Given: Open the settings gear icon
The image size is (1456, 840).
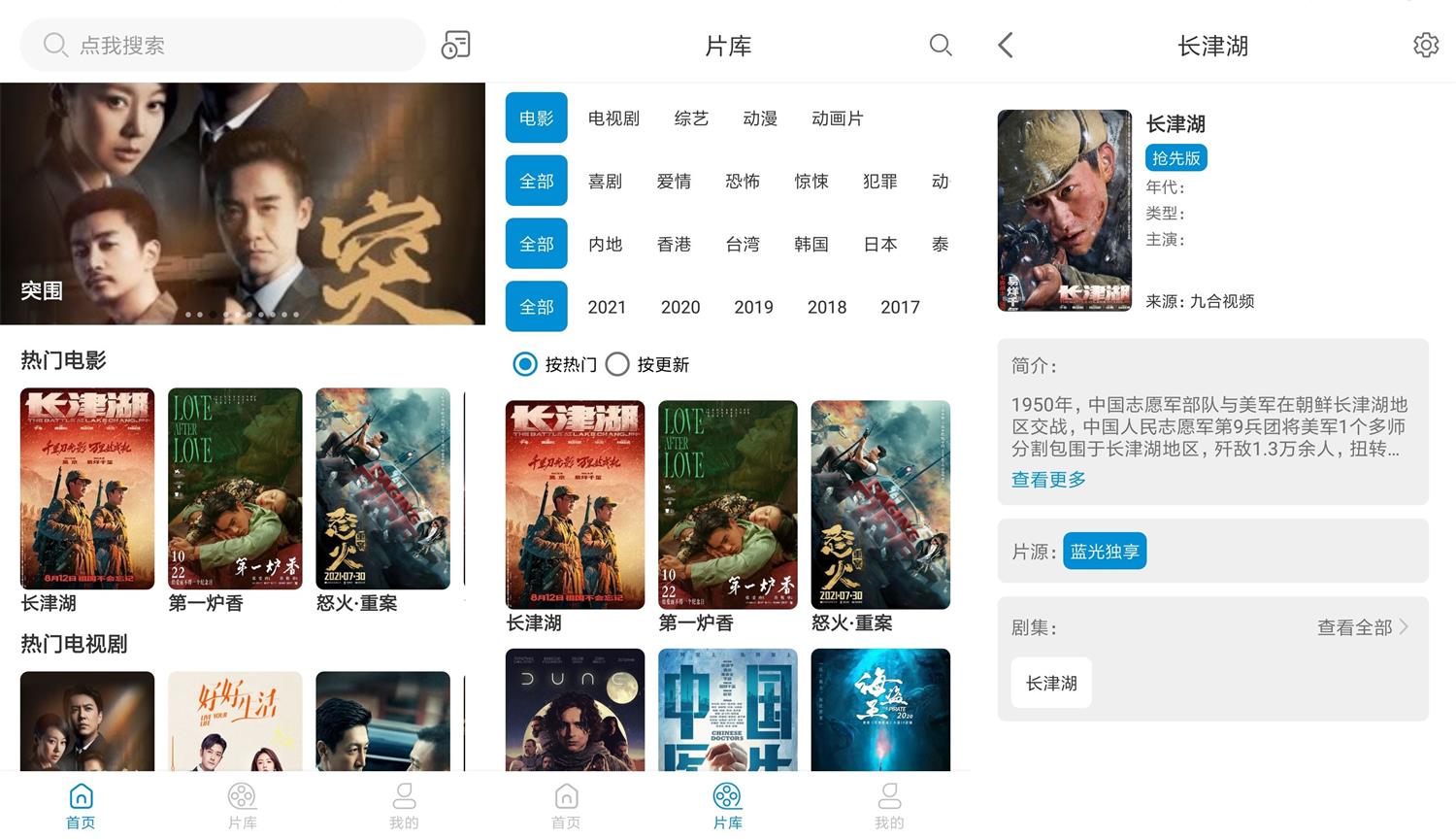Looking at the screenshot, I should [1425, 46].
